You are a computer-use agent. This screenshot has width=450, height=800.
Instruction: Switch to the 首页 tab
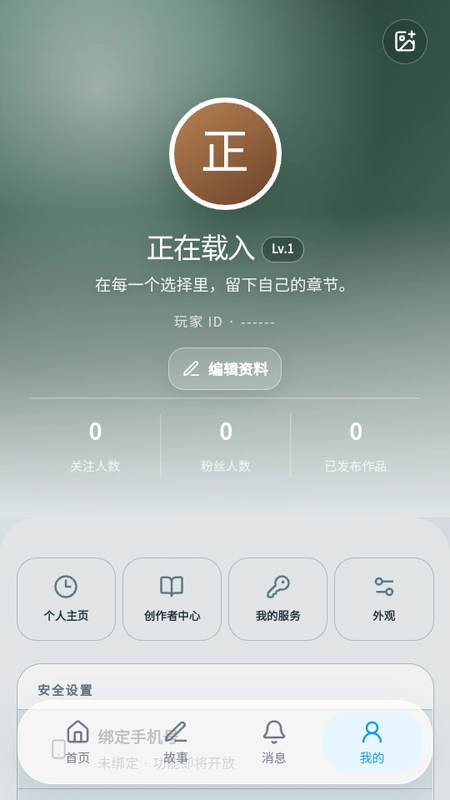tap(78, 742)
